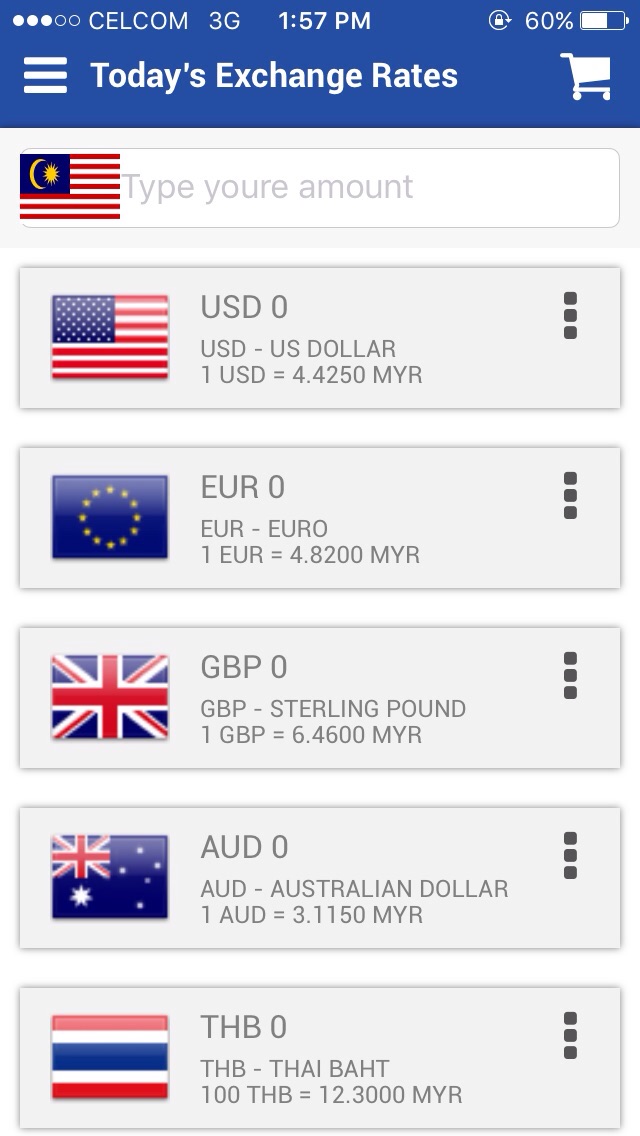This screenshot has width=640, height=1136.
Task: Open more options for GBP
Action: pos(570,676)
